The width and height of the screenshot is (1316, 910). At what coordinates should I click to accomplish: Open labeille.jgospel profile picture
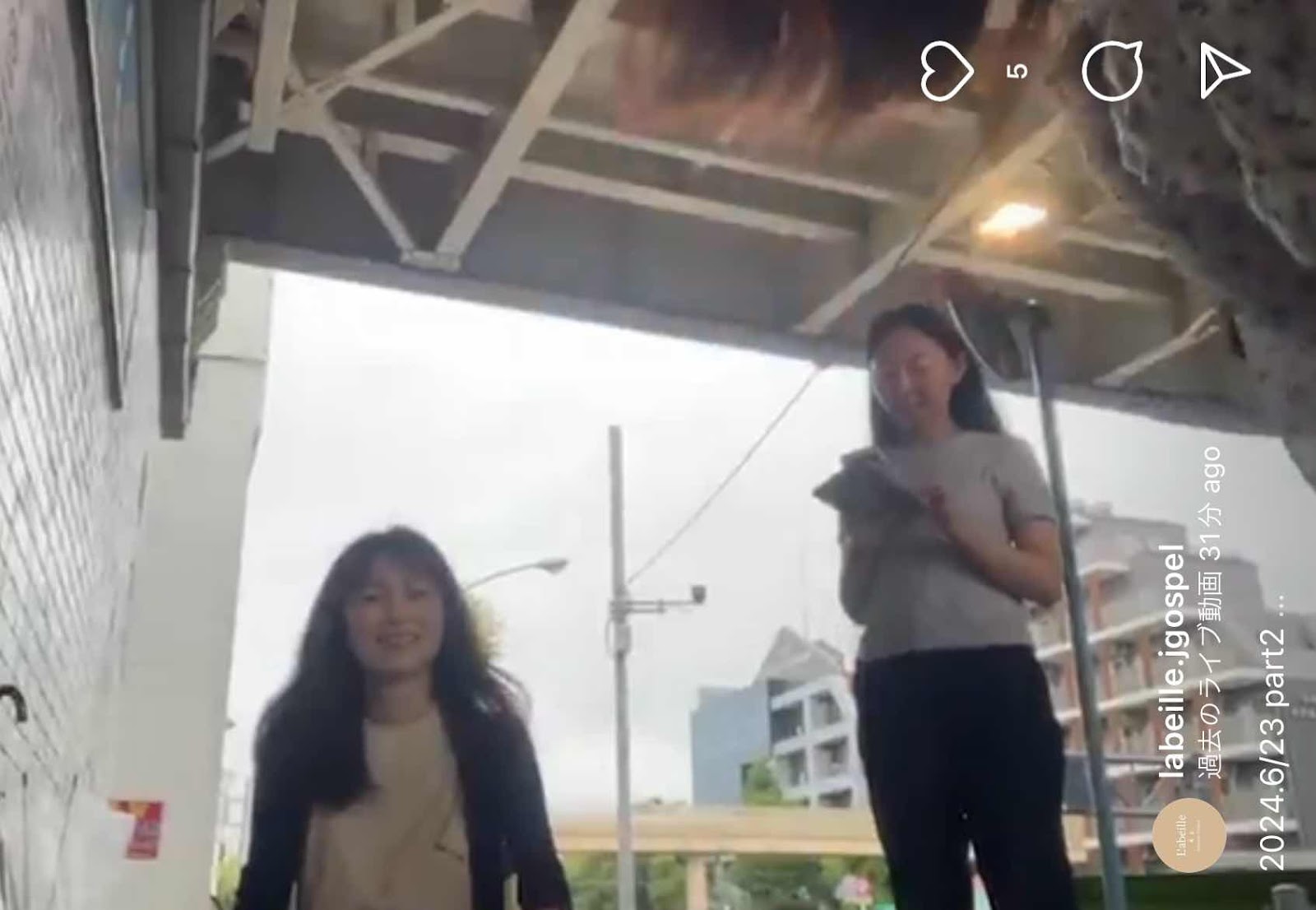(x=1189, y=834)
